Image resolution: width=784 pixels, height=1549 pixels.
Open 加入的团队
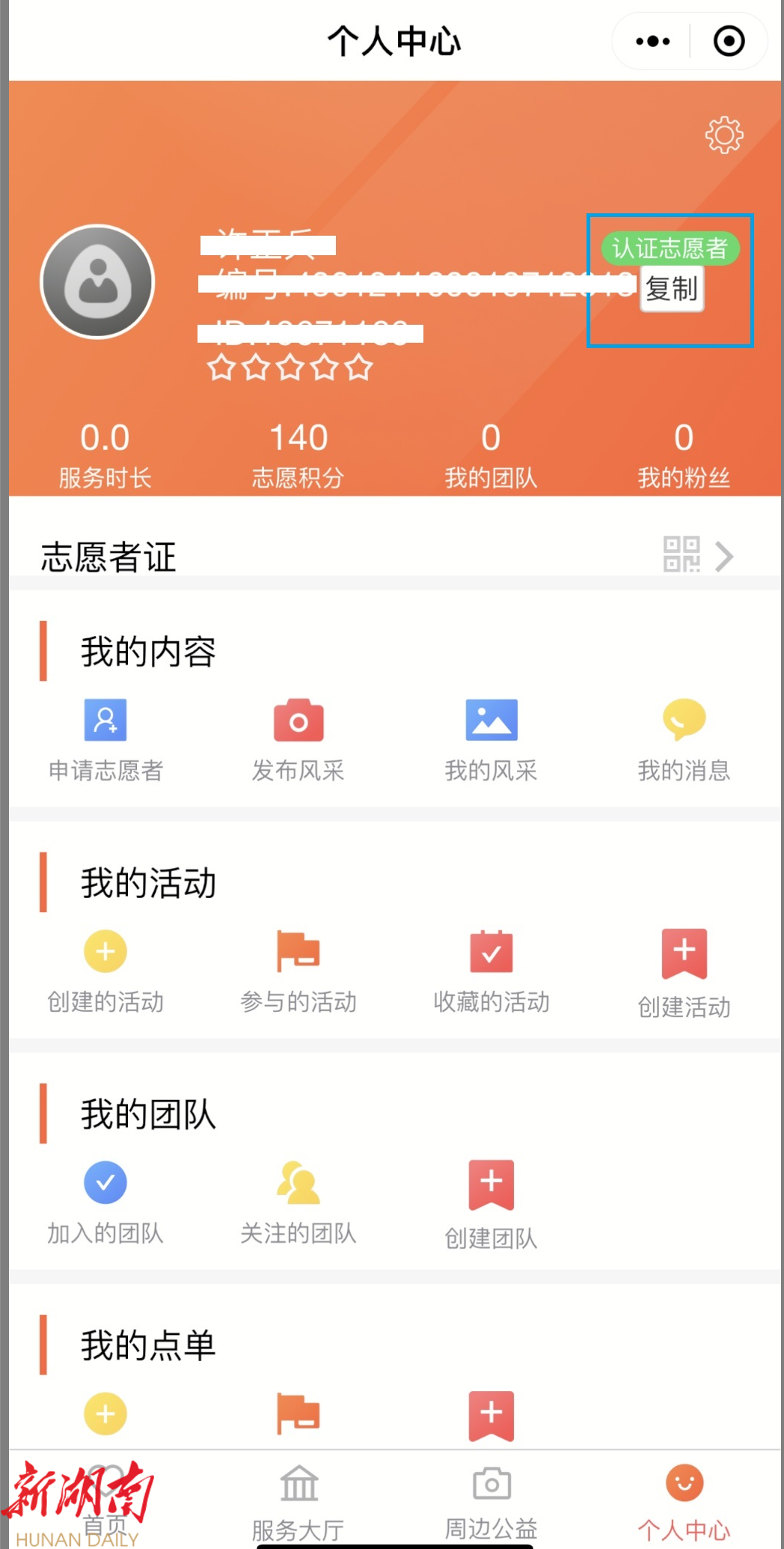click(x=105, y=1200)
